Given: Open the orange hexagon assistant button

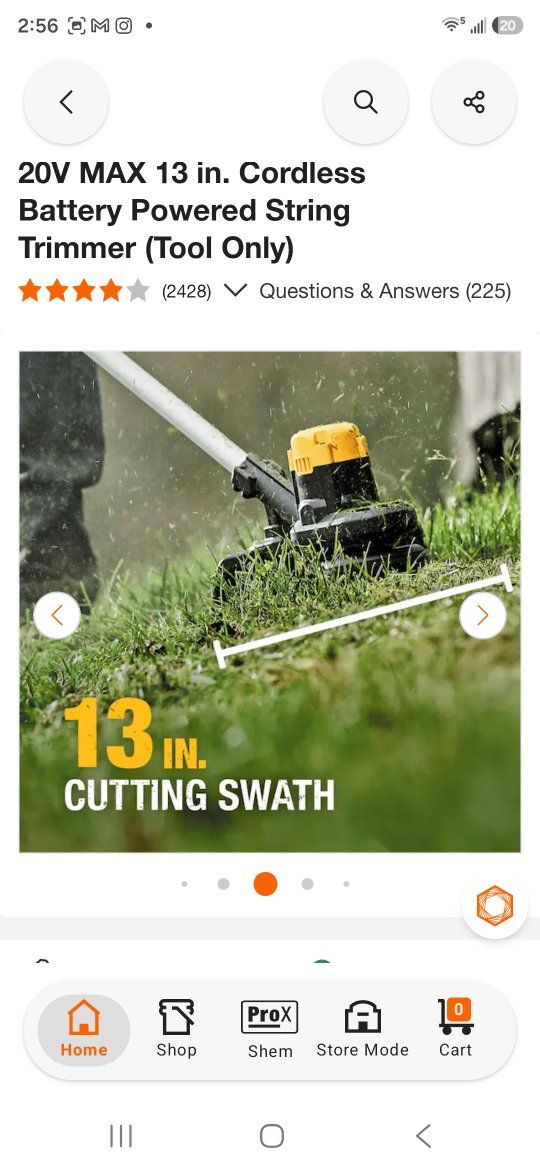Looking at the screenshot, I should pyautogui.click(x=495, y=906).
